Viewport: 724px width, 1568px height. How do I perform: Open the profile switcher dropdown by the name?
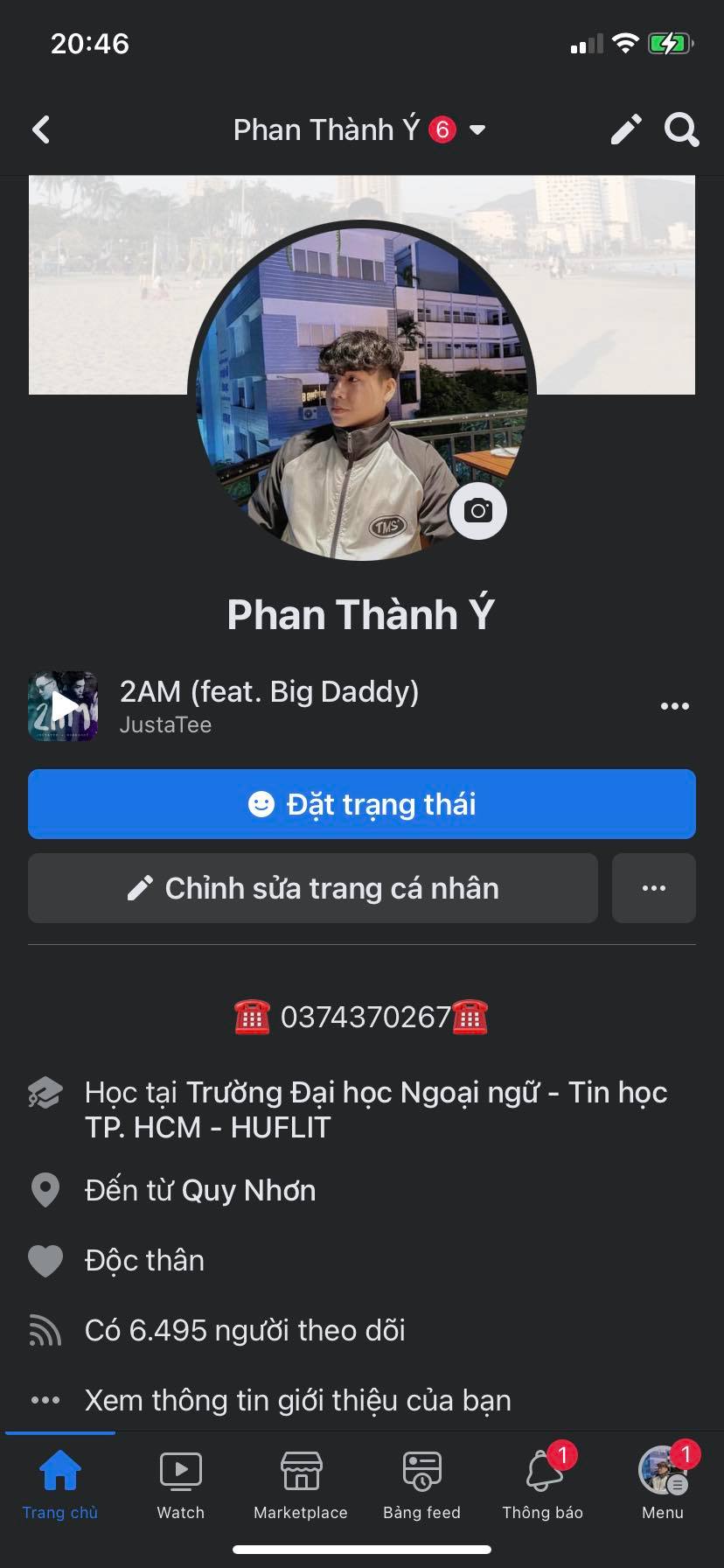[477, 130]
